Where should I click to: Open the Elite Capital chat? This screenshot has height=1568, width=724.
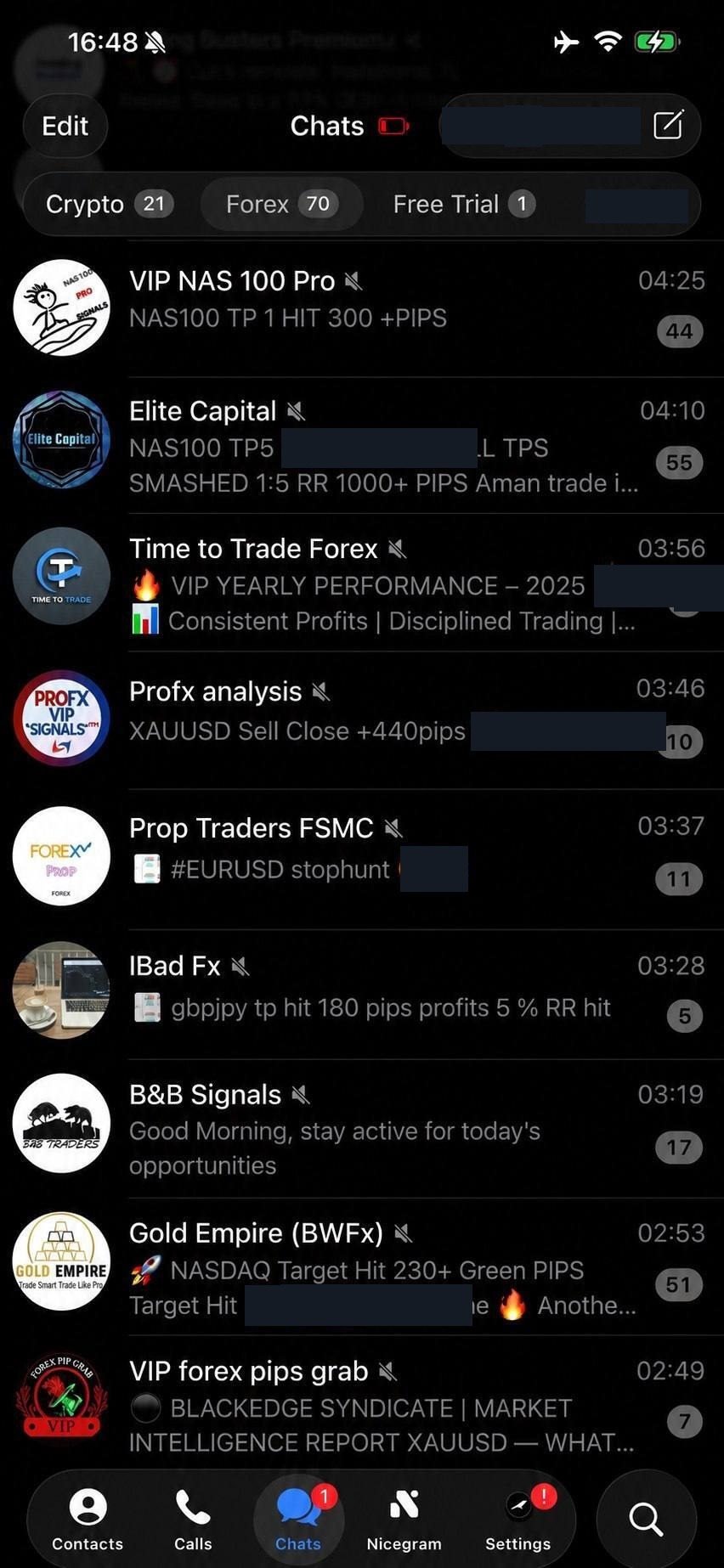tap(362, 445)
